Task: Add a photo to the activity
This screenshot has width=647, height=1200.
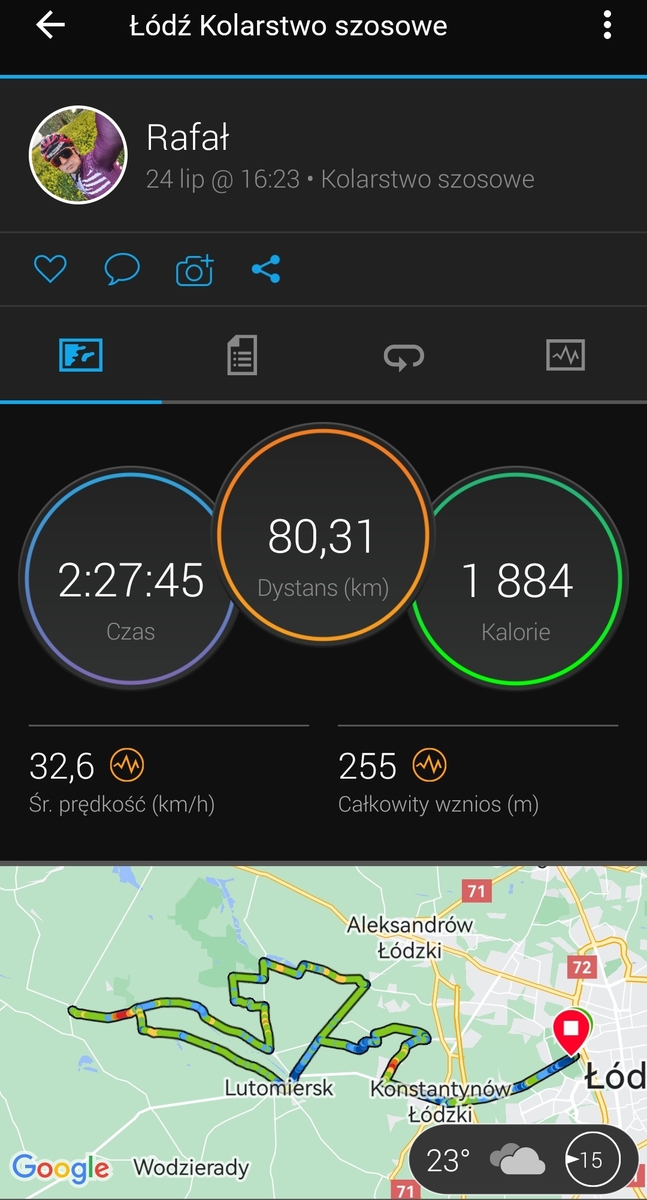Action: click(195, 269)
